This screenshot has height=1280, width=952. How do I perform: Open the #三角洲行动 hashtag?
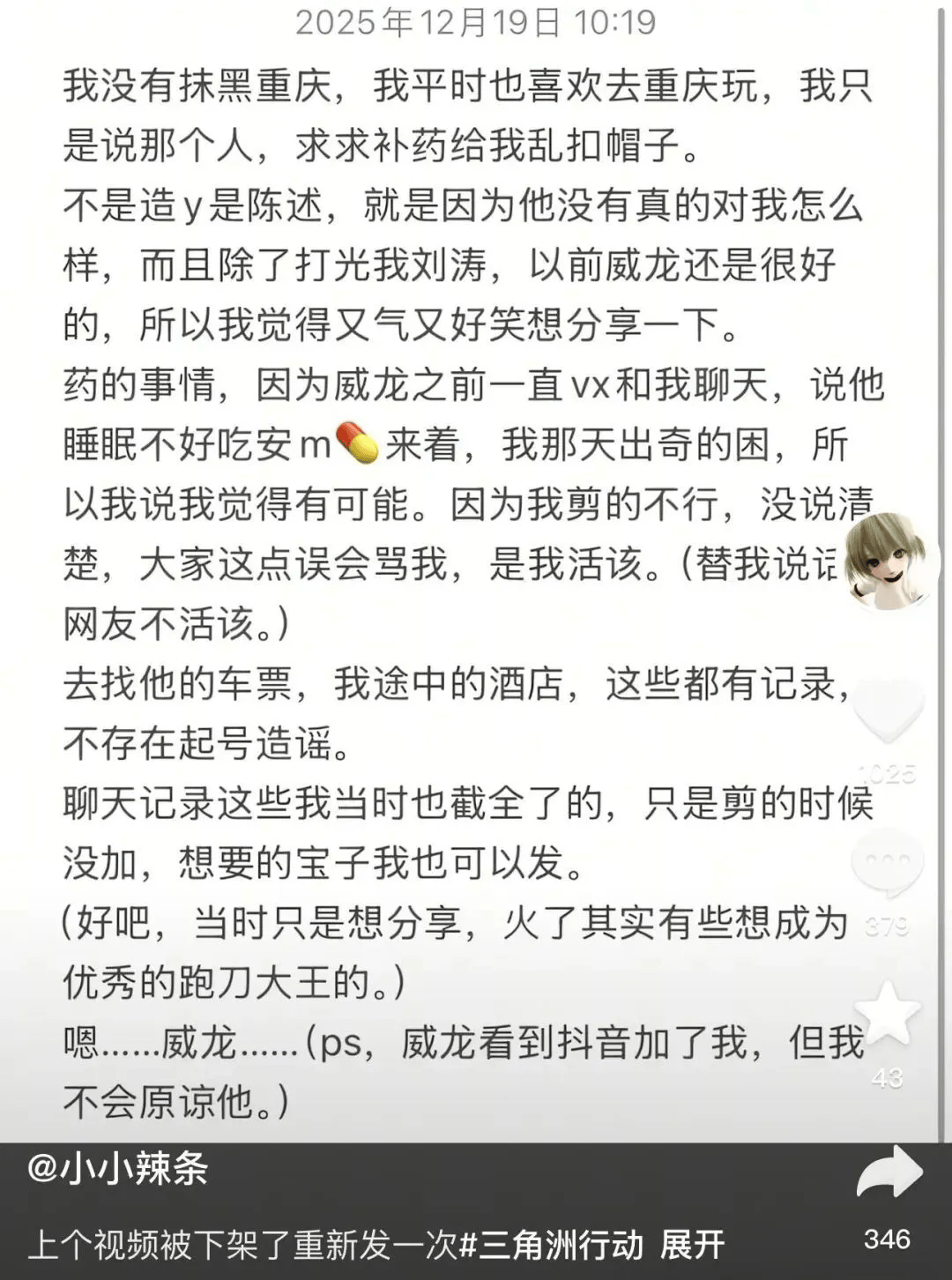[x=552, y=1245]
